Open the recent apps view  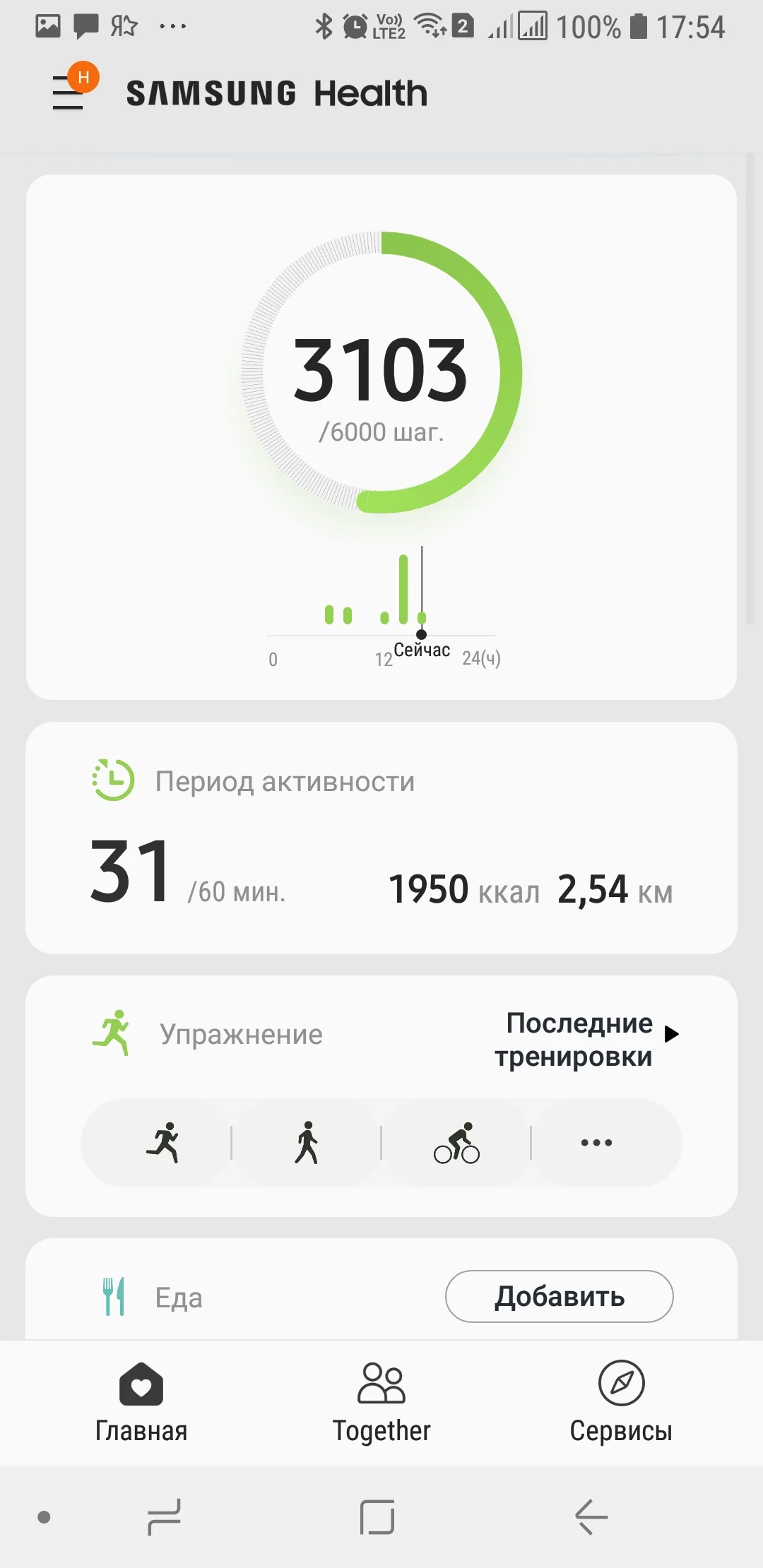(164, 1516)
